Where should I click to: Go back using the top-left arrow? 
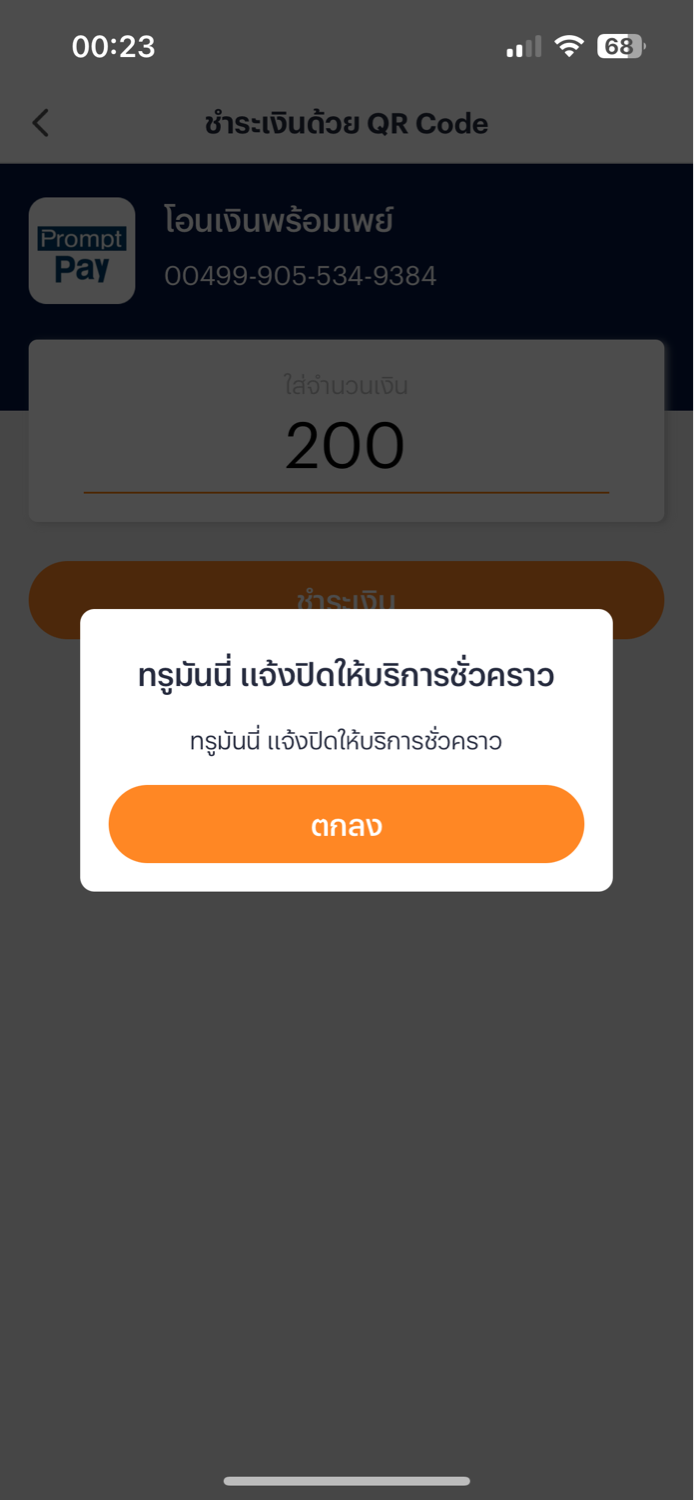point(40,123)
